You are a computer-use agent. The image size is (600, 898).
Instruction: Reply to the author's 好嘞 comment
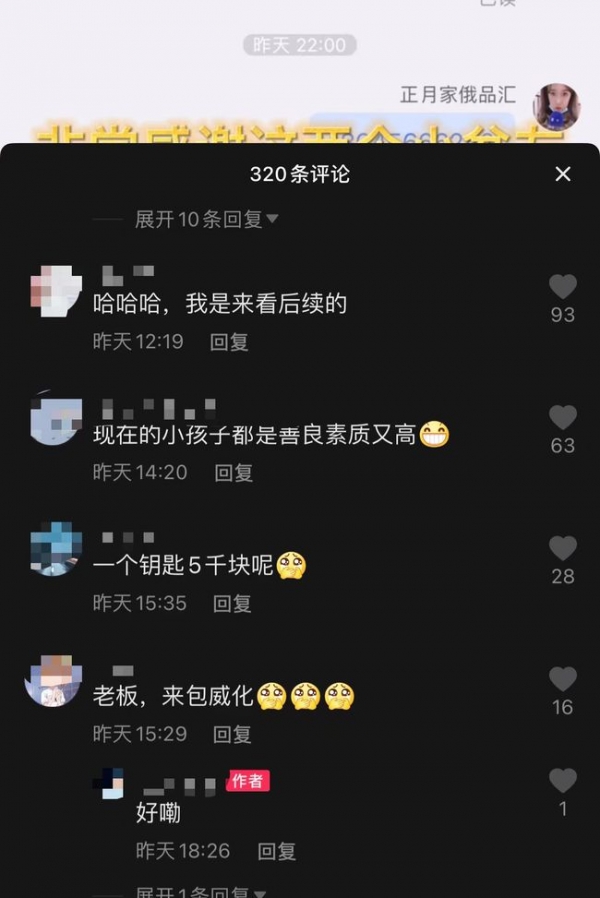pos(277,851)
